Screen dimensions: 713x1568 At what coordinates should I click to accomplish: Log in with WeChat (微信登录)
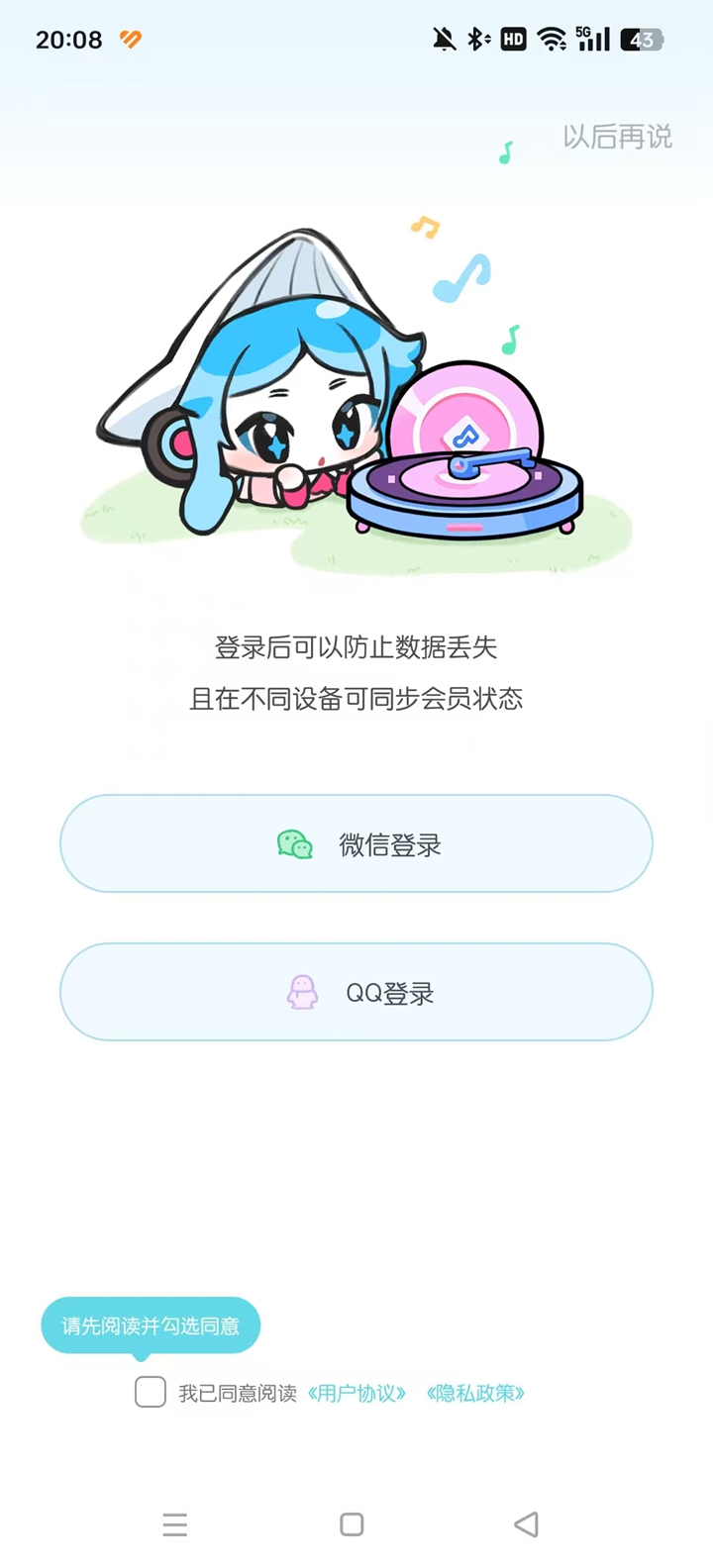pos(356,844)
